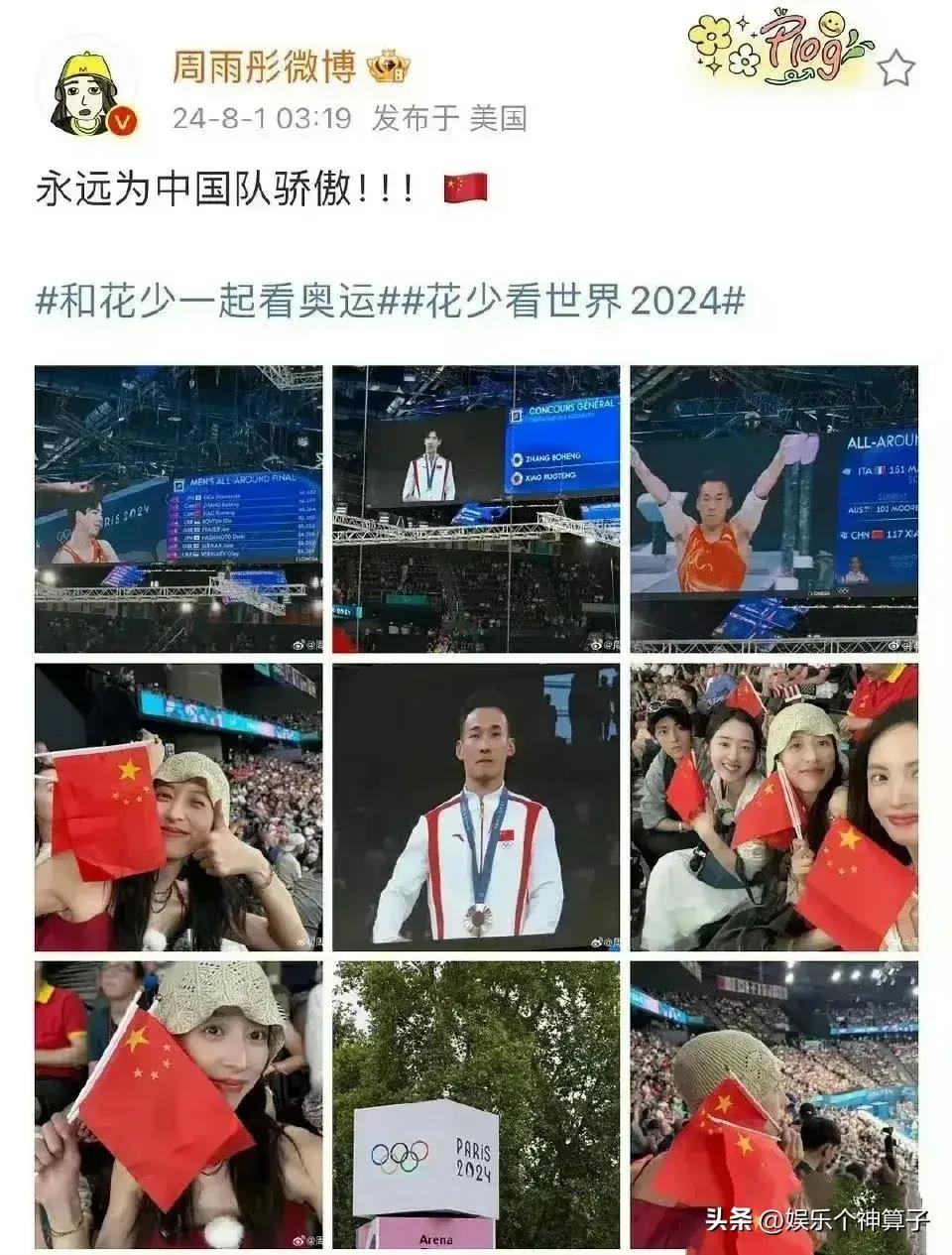952x1255 pixels.
Task: View the Concours Général big-screen photo
Action: tap(476, 509)
